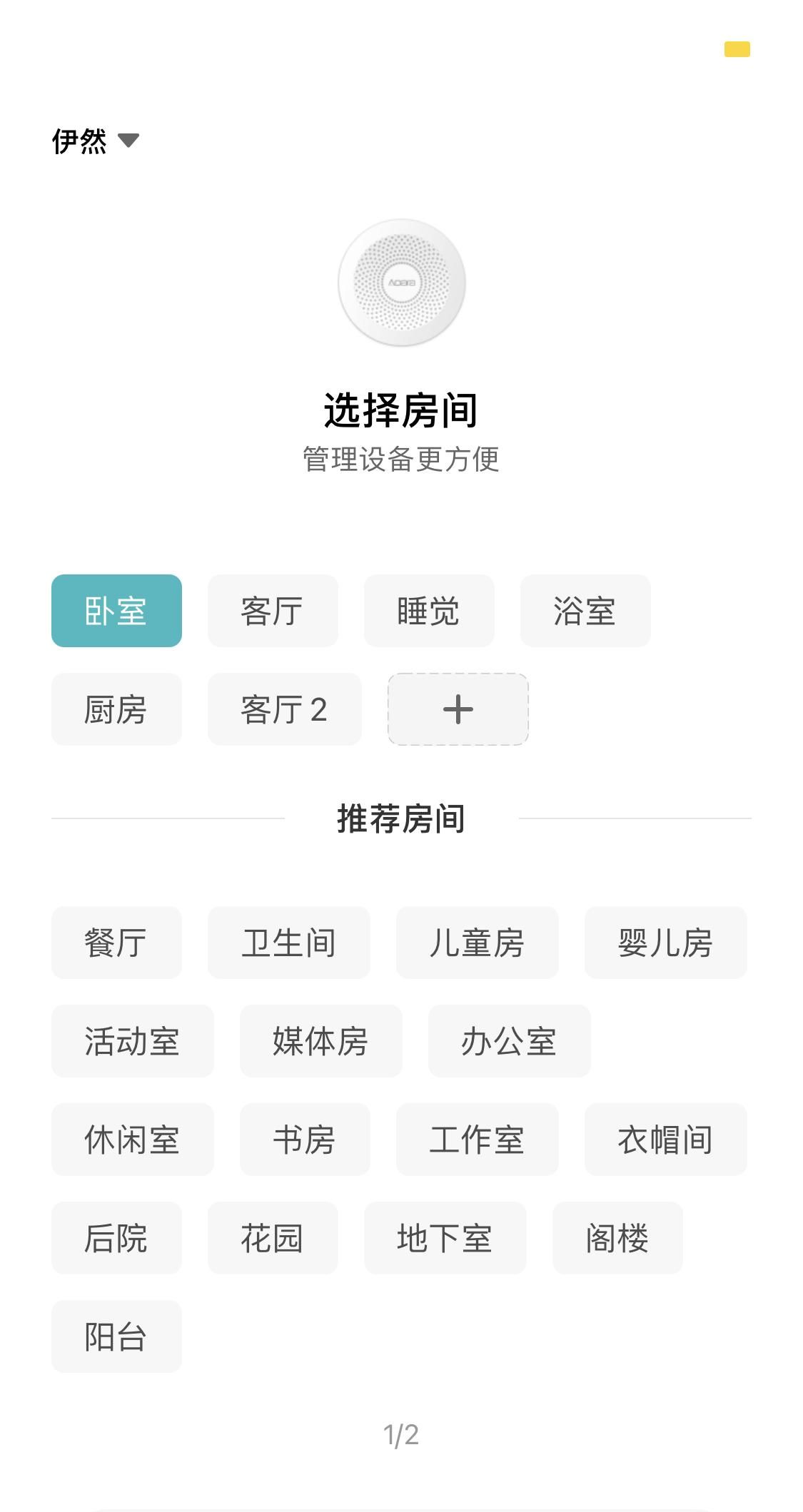Image resolution: width=803 pixels, height=1512 pixels.
Task: Select the 浴室 room chip
Action: [x=585, y=610]
